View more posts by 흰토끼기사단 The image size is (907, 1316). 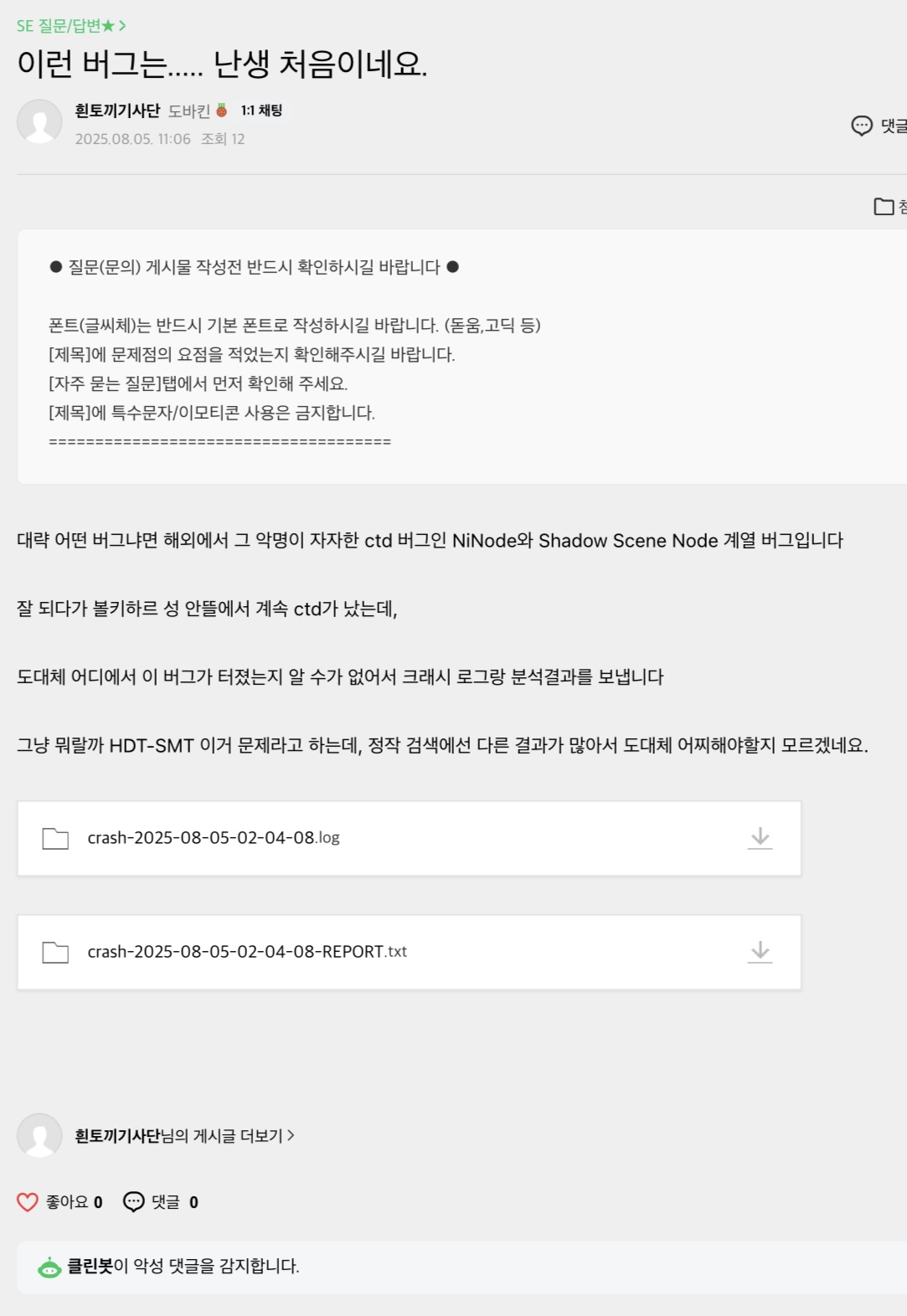[184, 1136]
